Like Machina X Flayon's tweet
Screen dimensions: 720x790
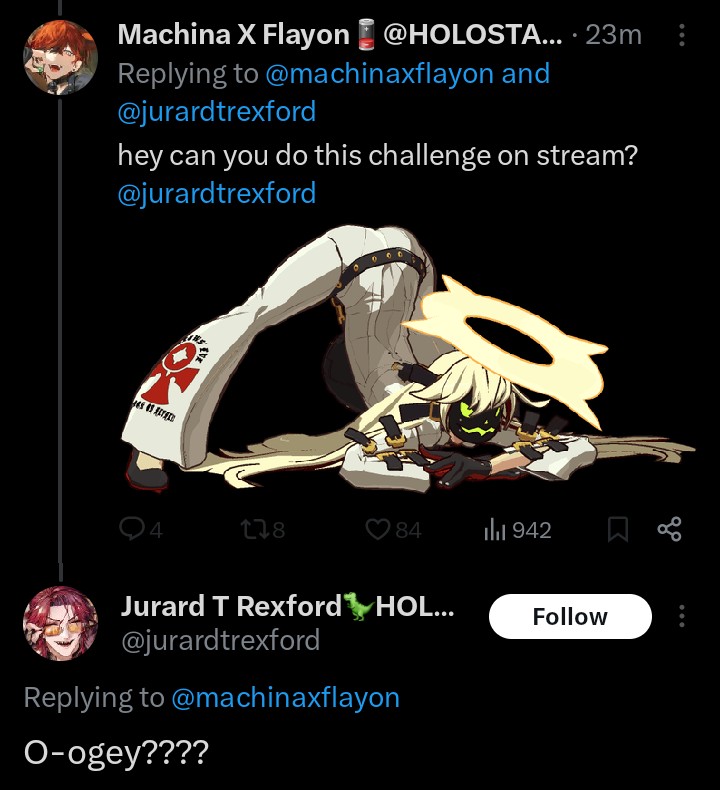click(x=377, y=529)
